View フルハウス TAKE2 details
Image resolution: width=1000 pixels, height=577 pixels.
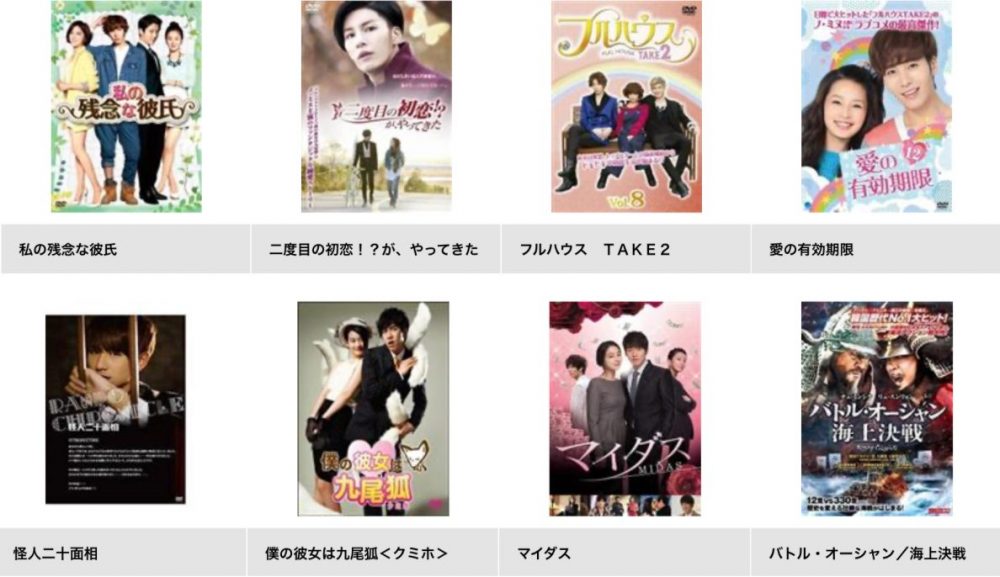click(x=626, y=105)
